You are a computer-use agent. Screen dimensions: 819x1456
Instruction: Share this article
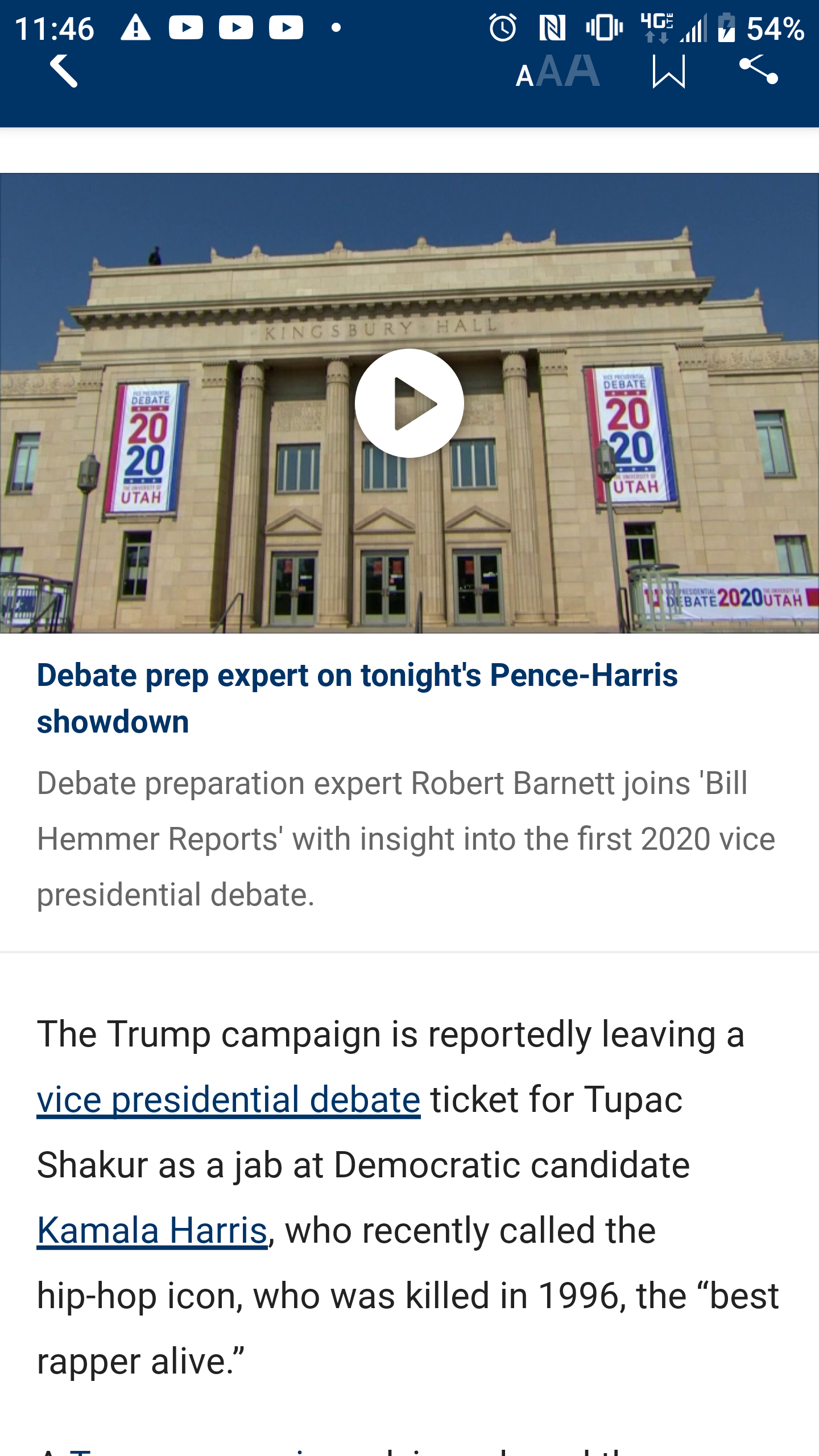(x=759, y=71)
